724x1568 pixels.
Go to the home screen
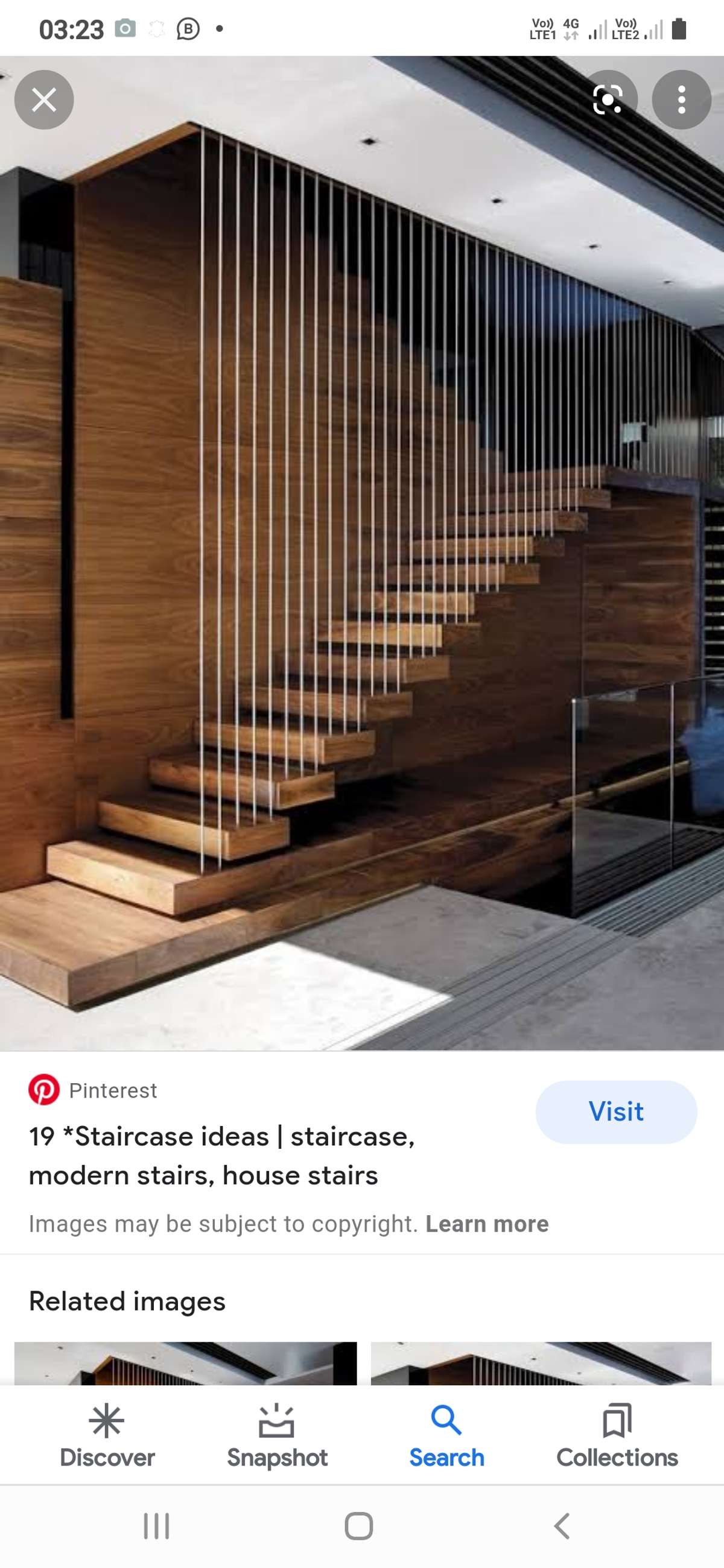click(x=358, y=1526)
